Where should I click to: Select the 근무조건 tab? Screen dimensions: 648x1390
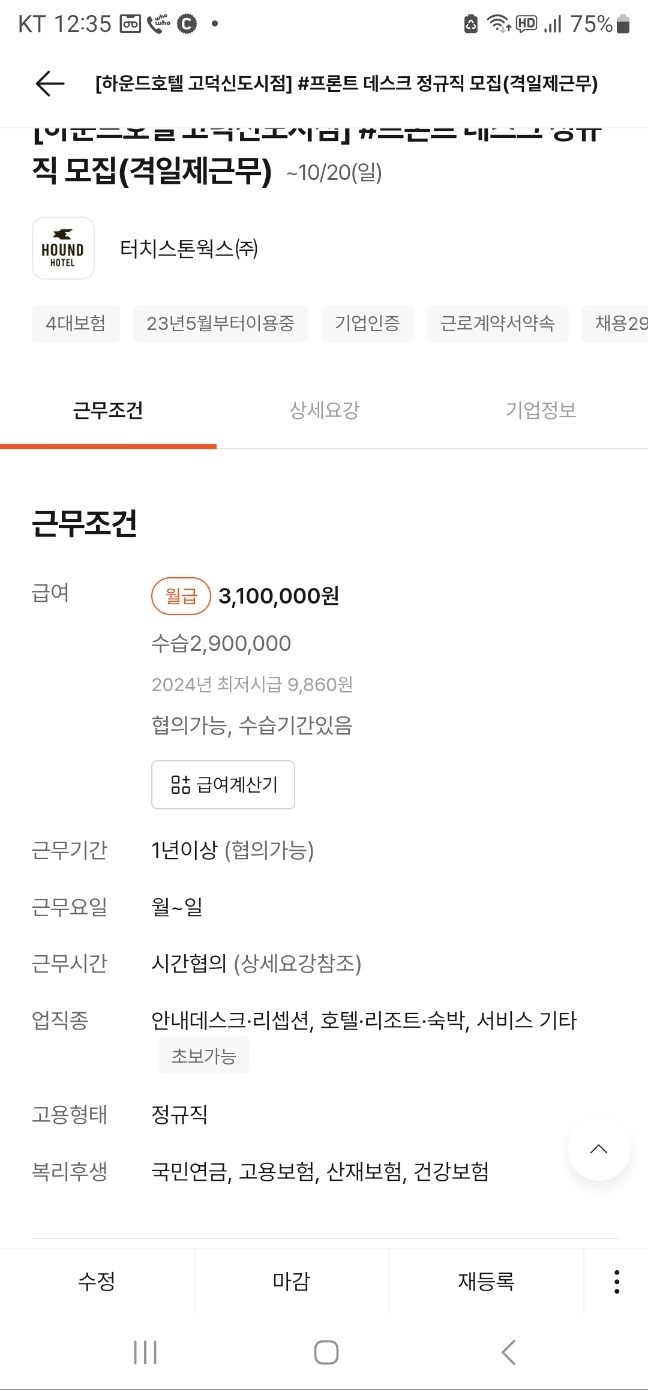[108, 410]
